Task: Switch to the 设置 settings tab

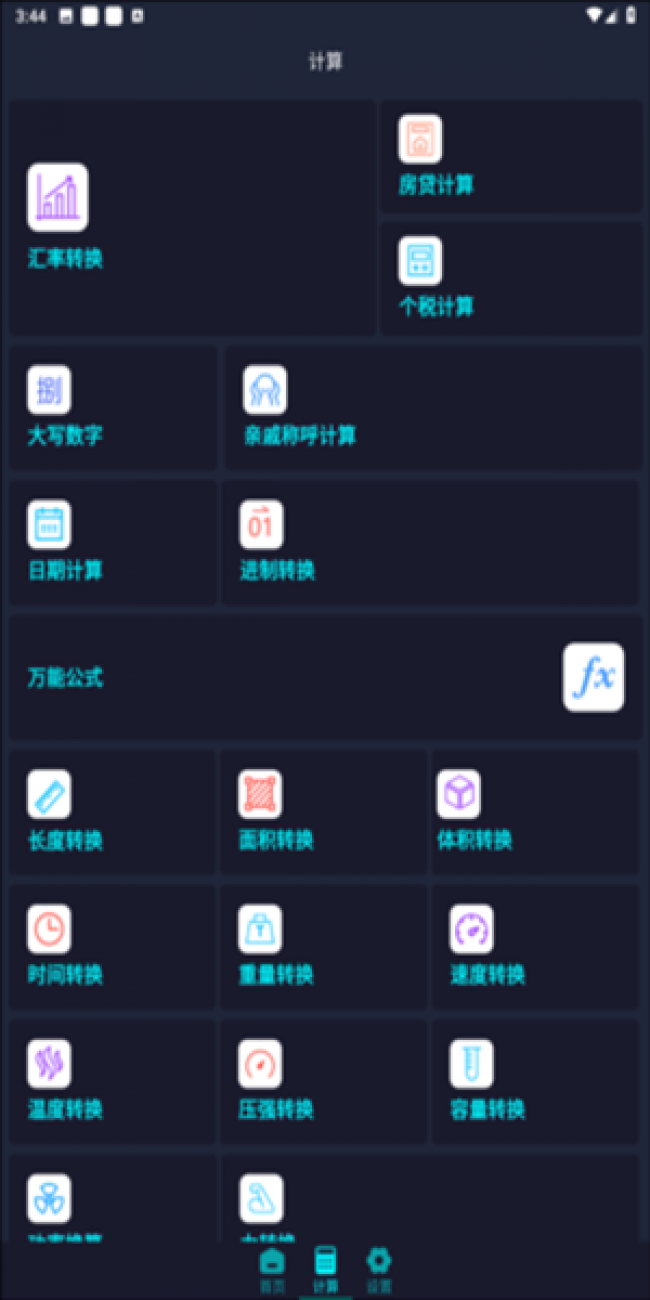Action: coord(379,1270)
